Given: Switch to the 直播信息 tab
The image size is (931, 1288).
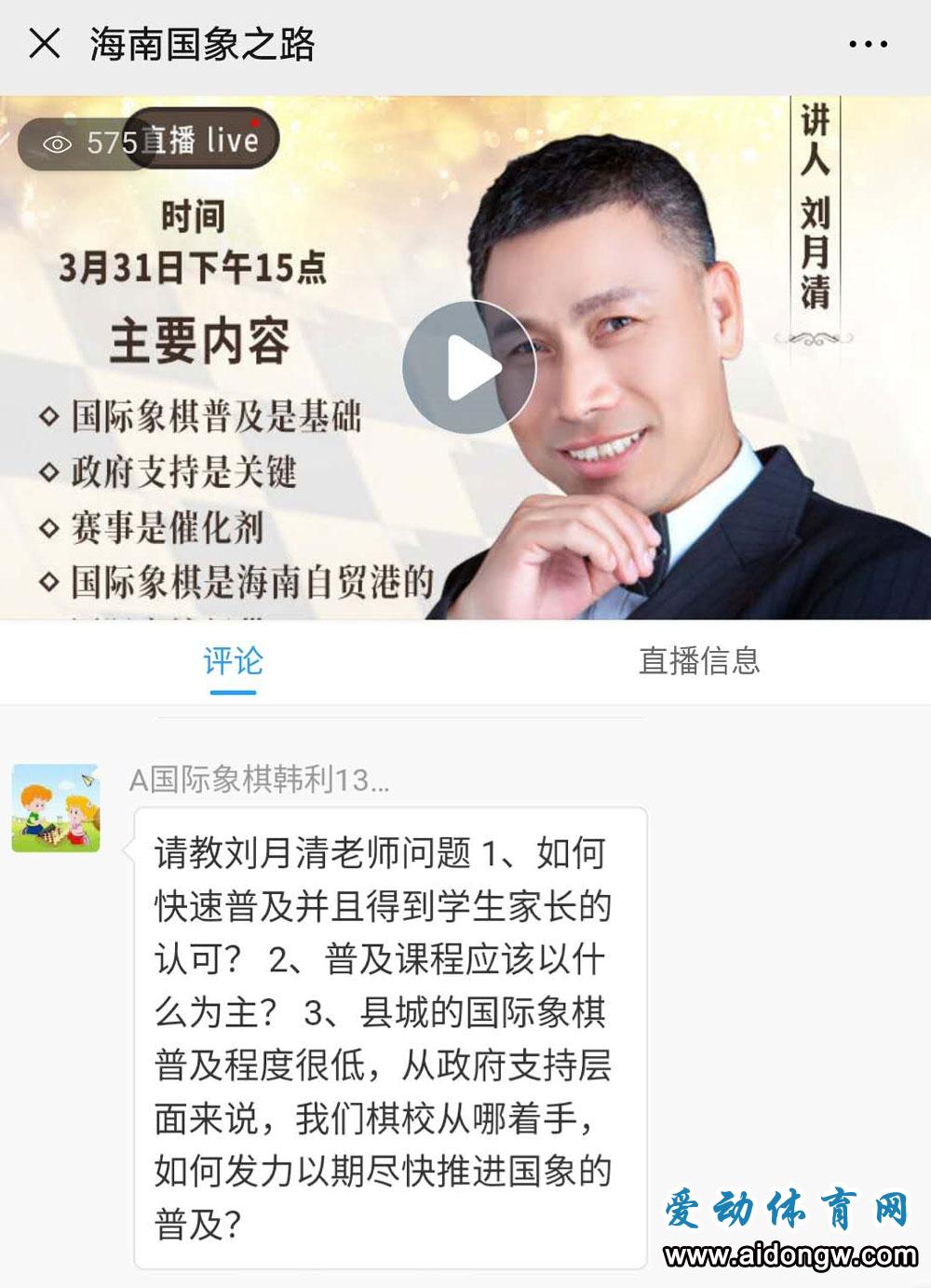Looking at the screenshot, I should [x=699, y=661].
